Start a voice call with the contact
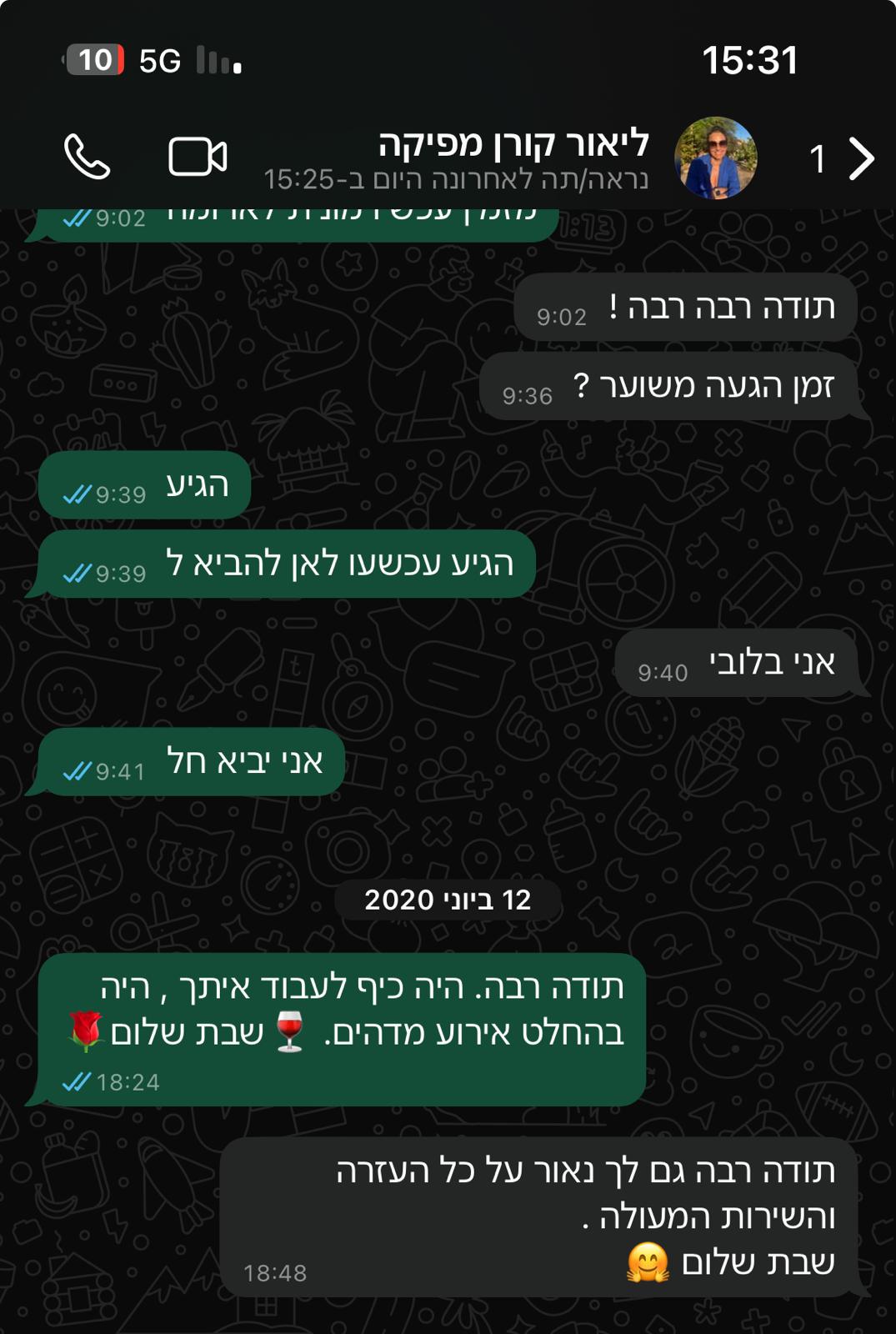This screenshot has width=896, height=1334. 87,157
